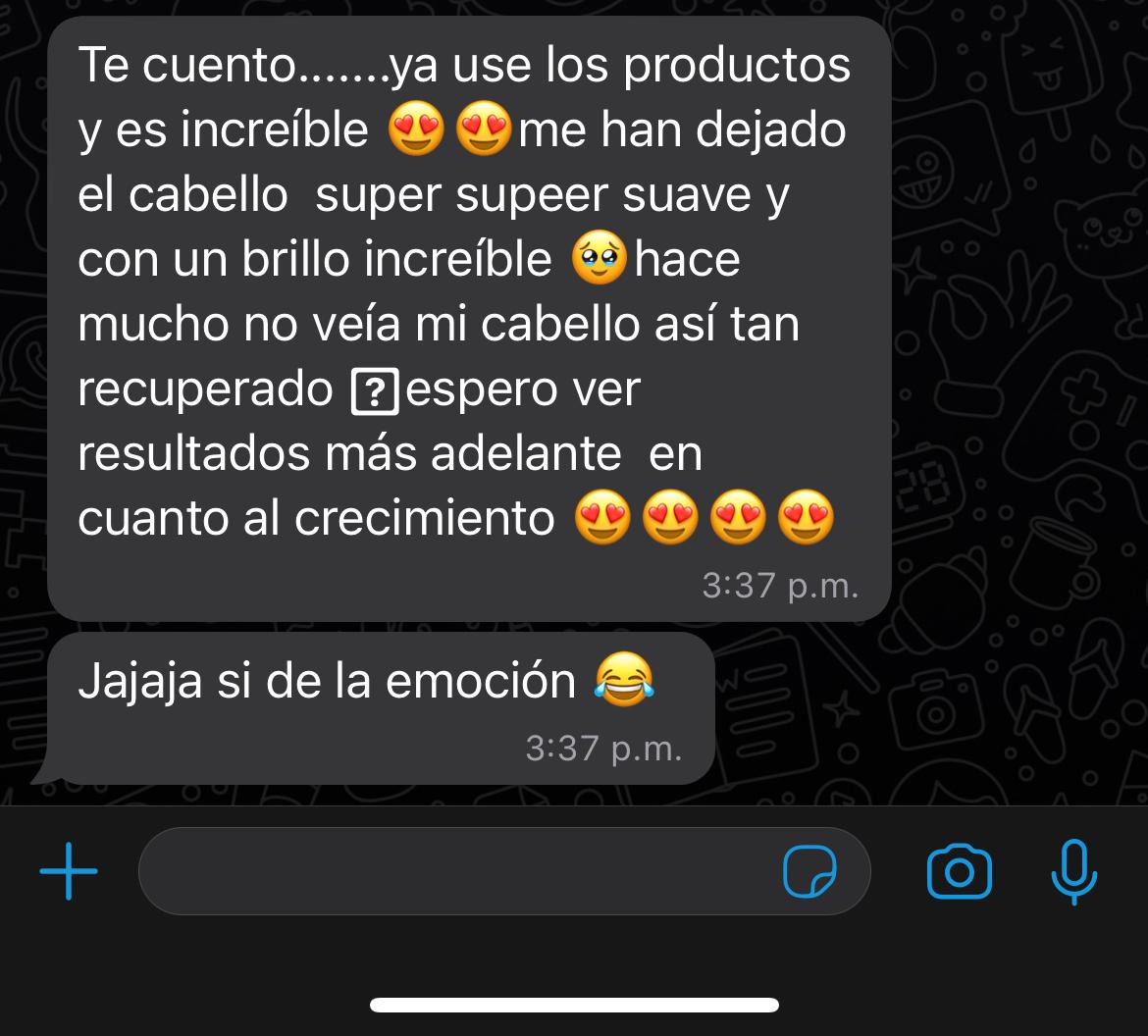Focus the message text field
1148x1036 pixels.
[451, 870]
